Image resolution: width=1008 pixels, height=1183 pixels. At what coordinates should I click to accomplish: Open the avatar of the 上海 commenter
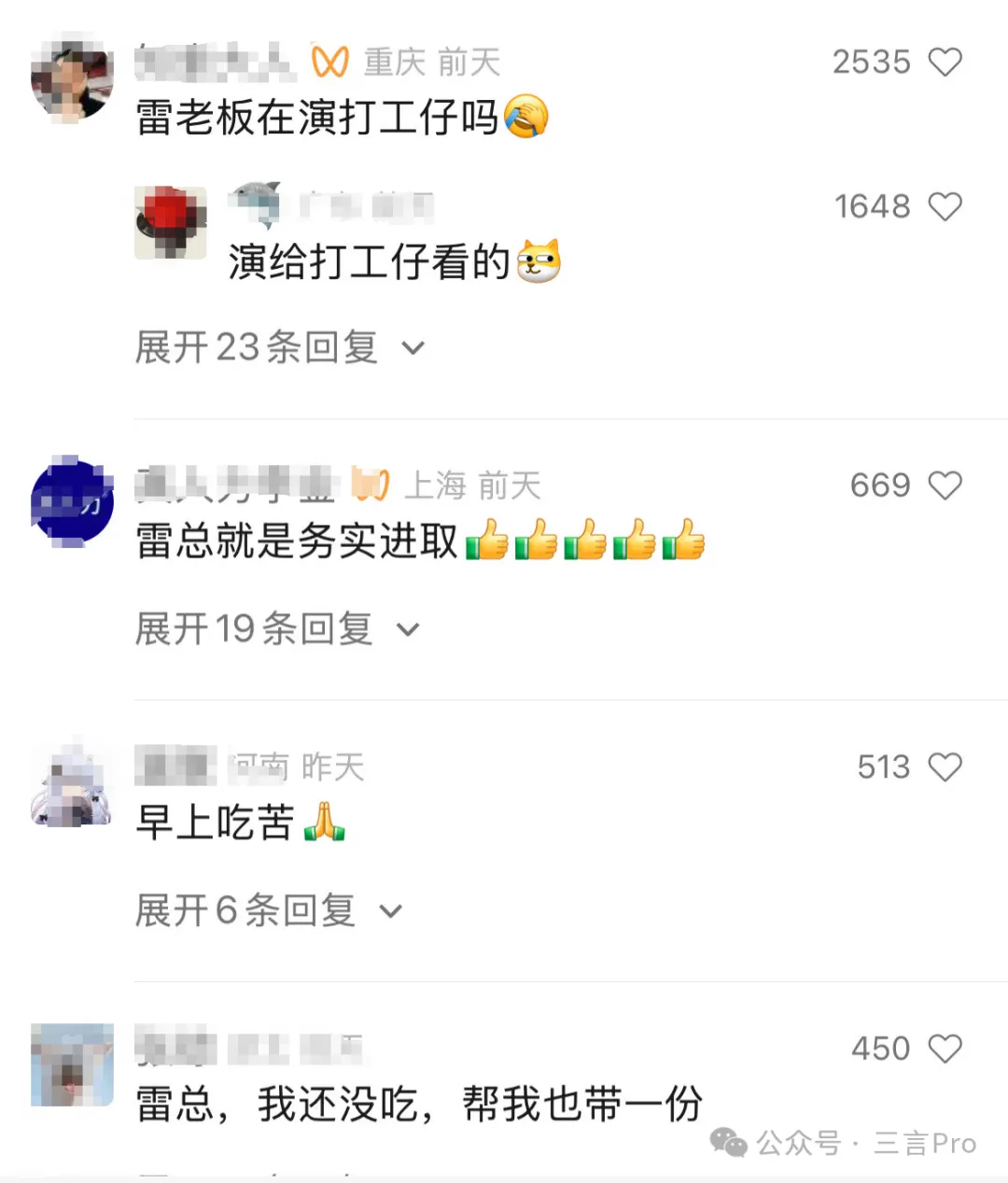[x=72, y=502]
